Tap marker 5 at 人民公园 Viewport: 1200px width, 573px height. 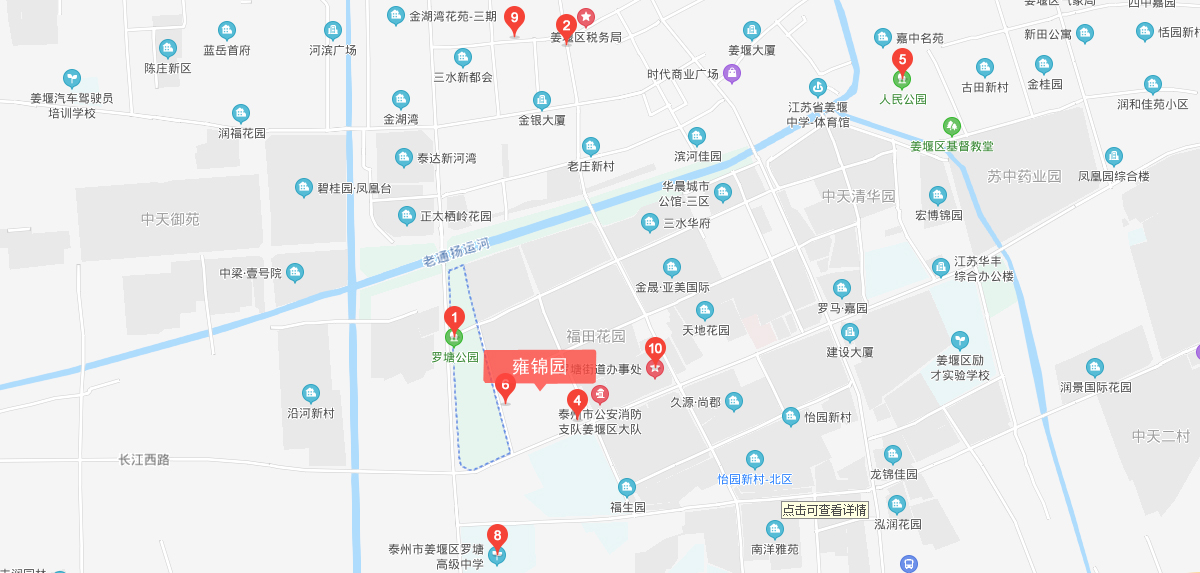coord(902,60)
